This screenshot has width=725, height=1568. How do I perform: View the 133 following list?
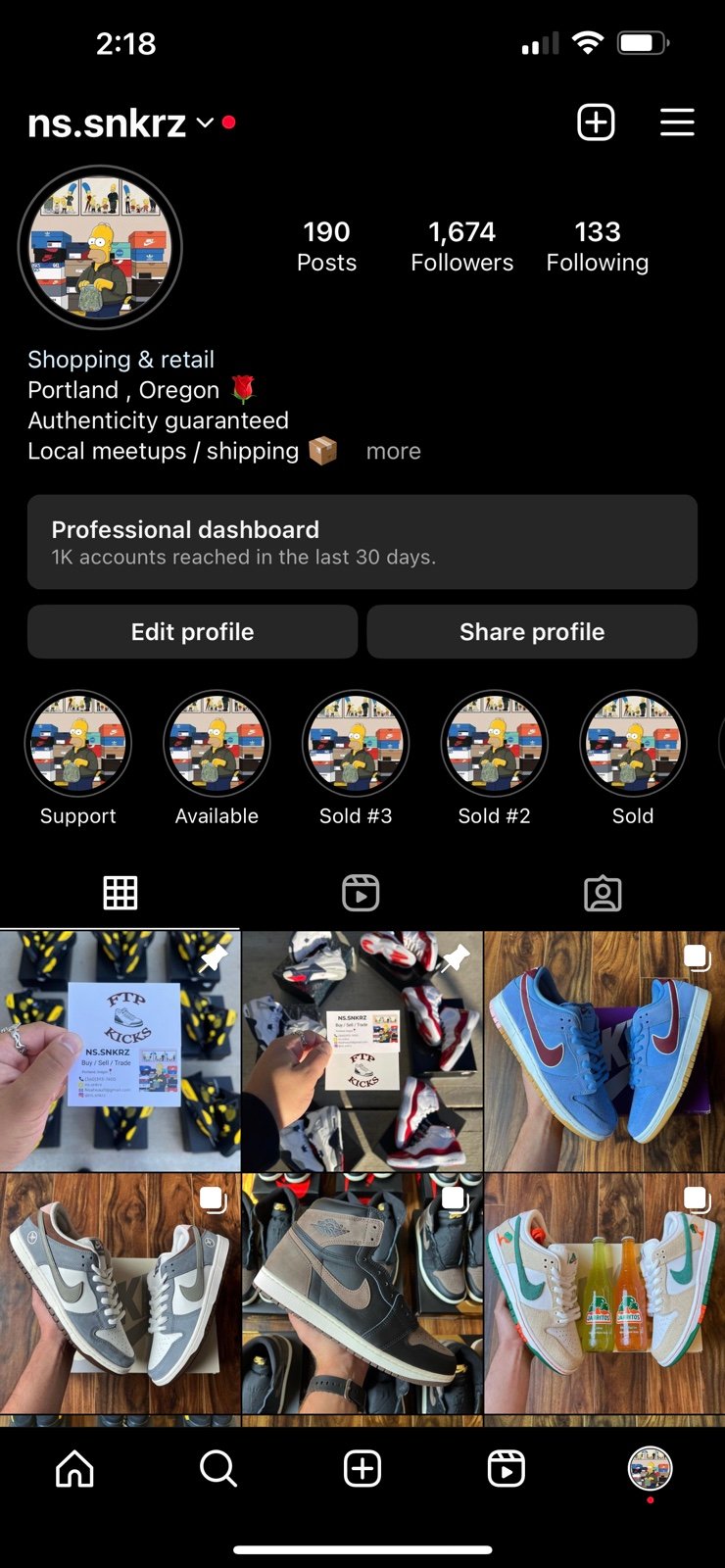click(x=598, y=246)
